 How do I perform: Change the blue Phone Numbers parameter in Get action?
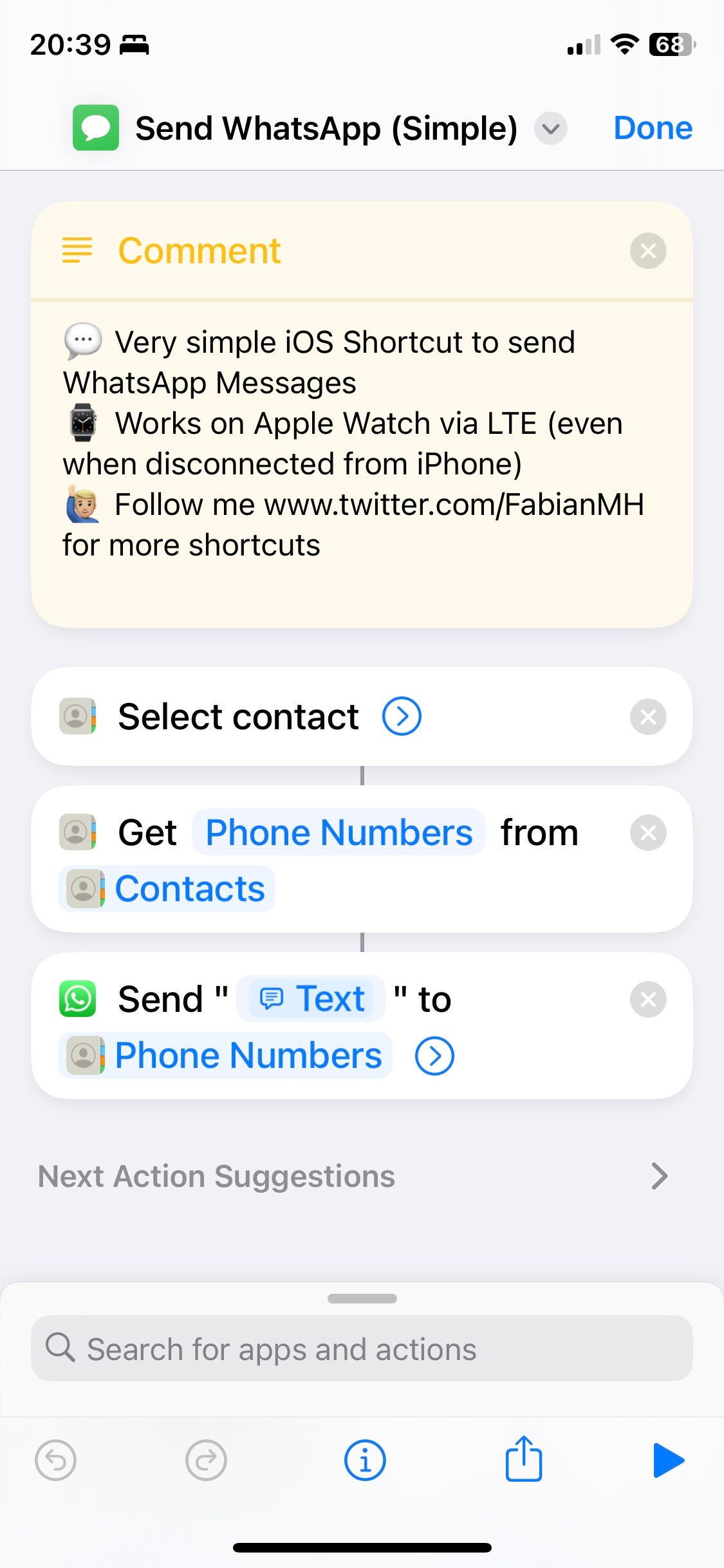pos(339,833)
